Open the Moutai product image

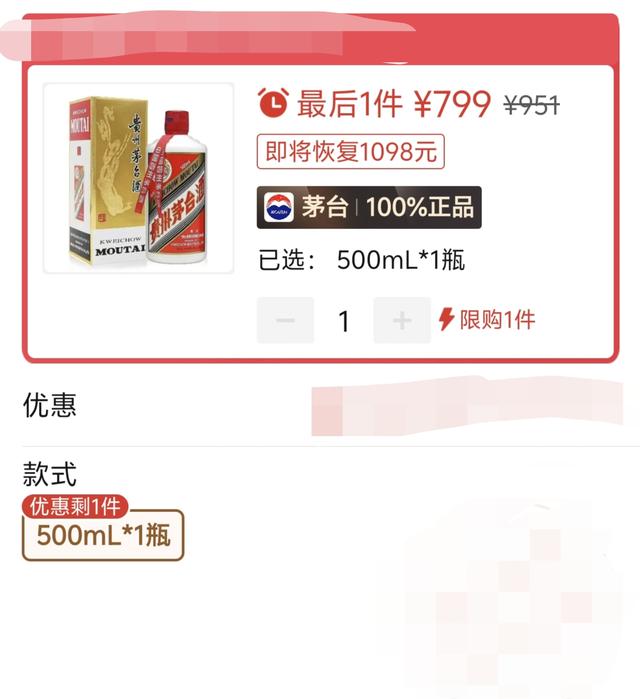tap(139, 179)
